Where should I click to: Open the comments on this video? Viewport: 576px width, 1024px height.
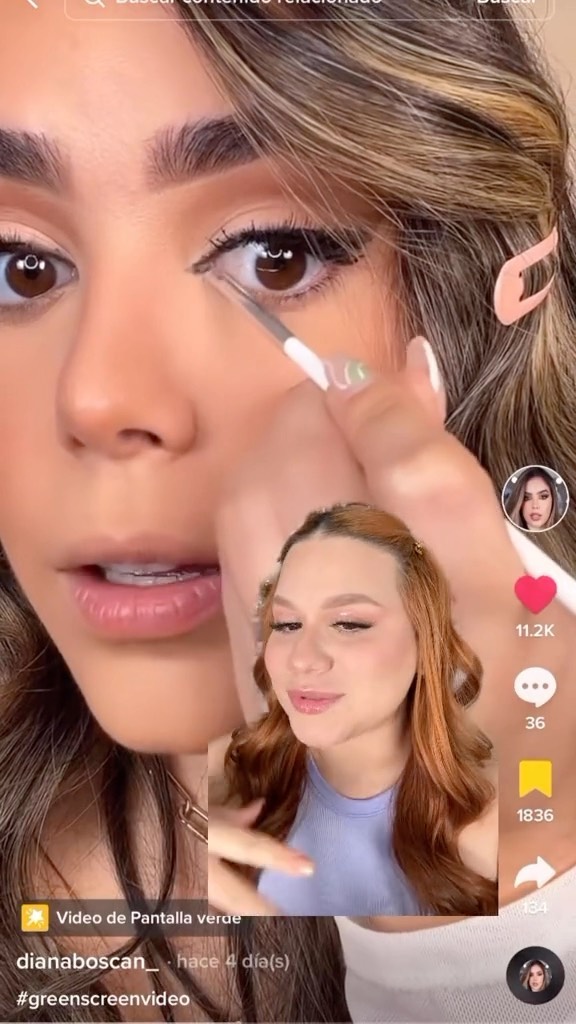click(535, 687)
